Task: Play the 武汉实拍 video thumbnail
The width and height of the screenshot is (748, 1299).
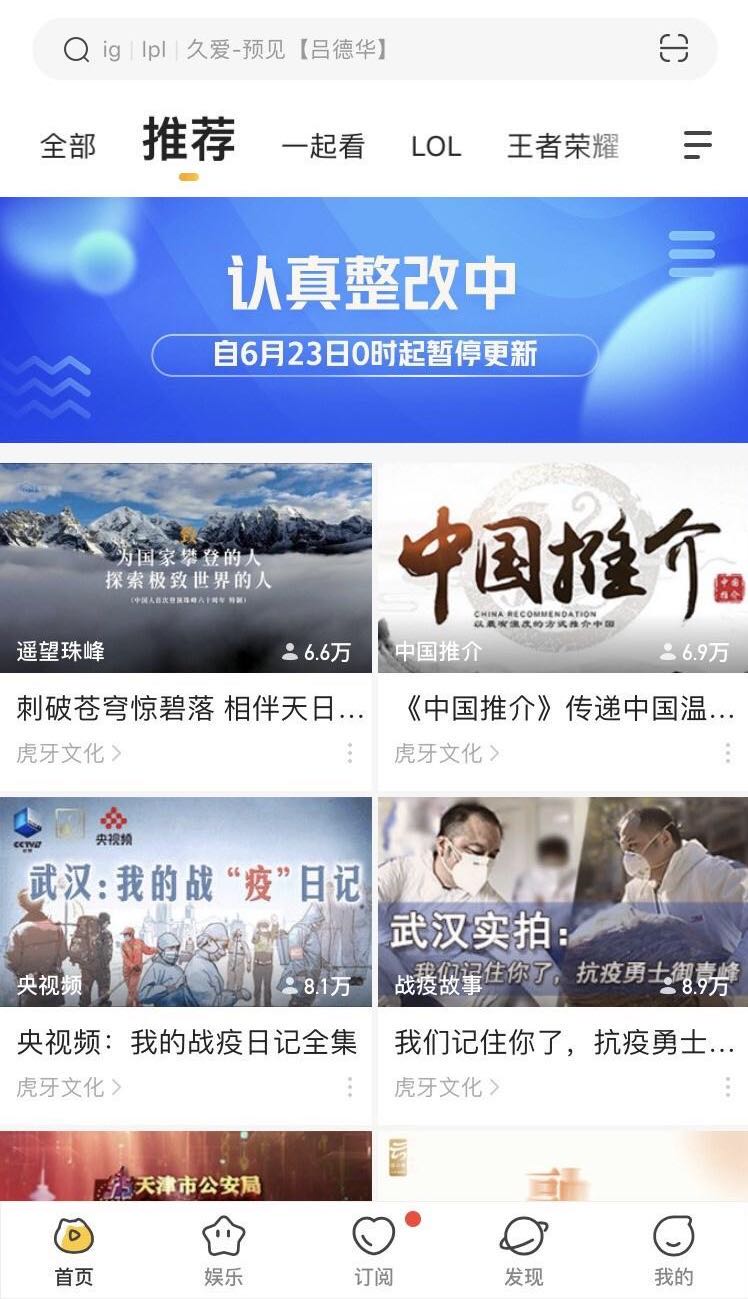Action: pyautogui.click(x=561, y=900)
